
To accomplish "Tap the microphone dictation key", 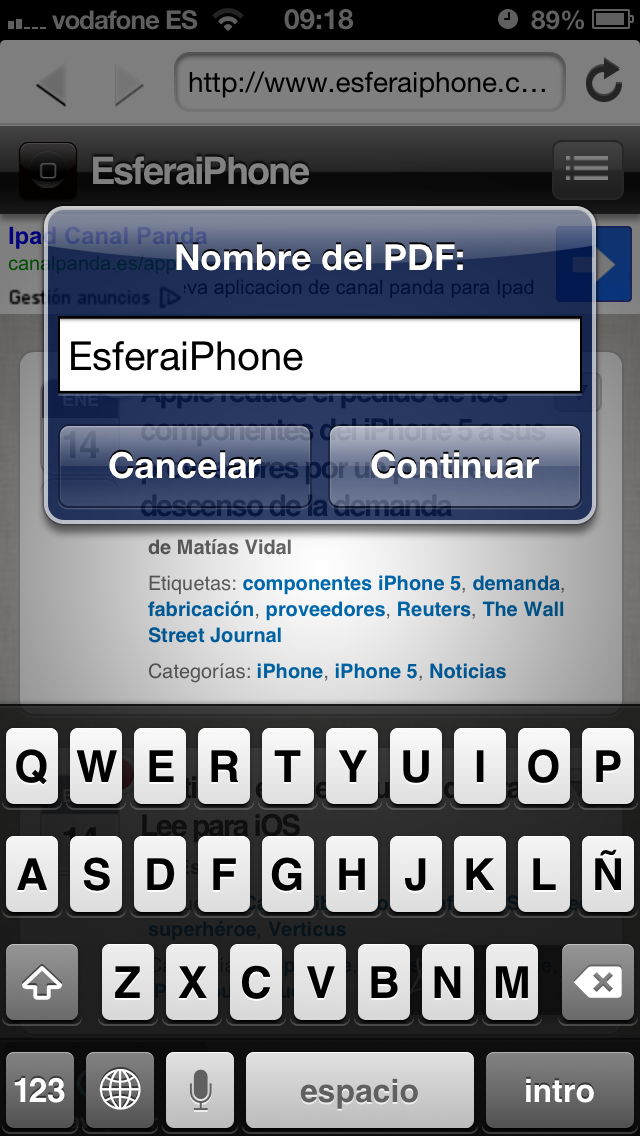I will click(200, 1090).
